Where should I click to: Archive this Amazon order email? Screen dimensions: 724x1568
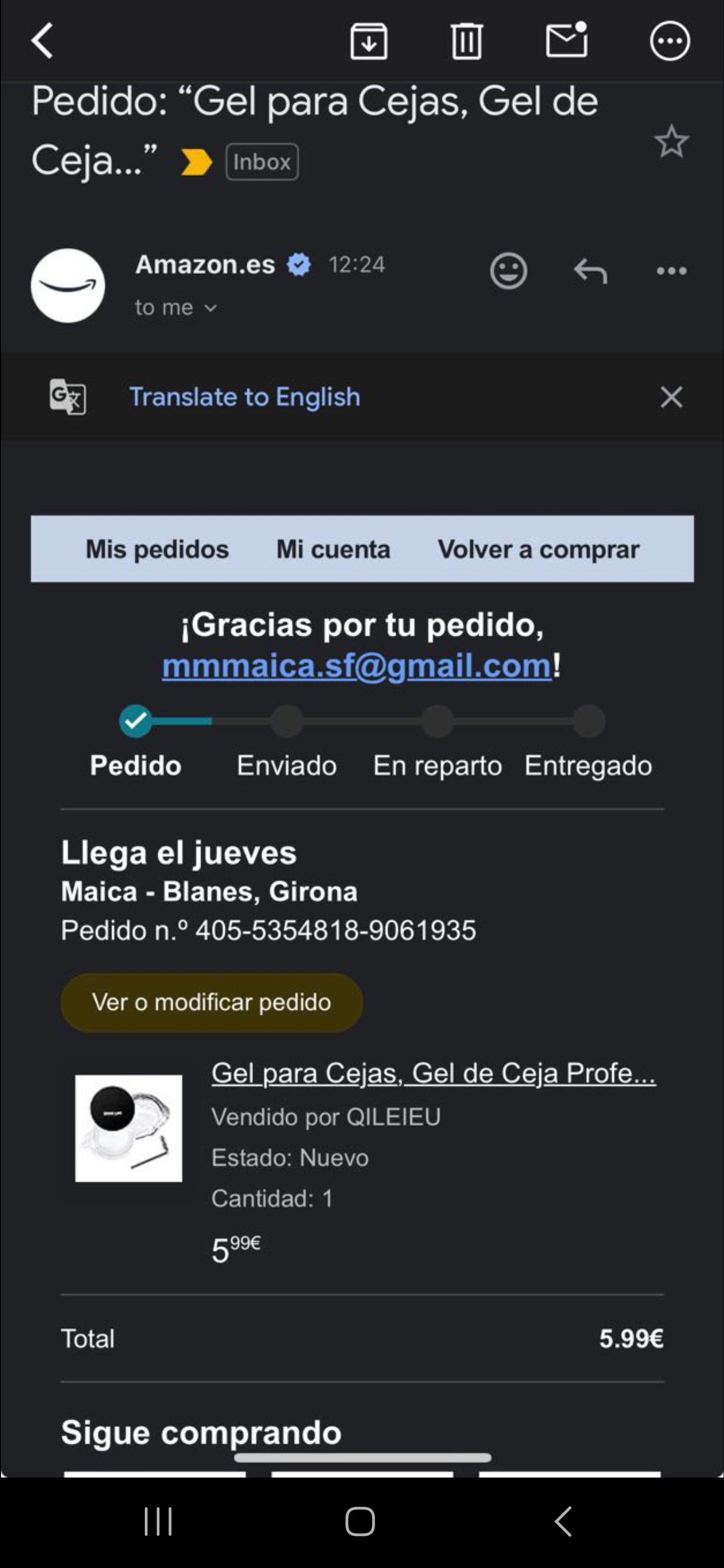point(369,41)
